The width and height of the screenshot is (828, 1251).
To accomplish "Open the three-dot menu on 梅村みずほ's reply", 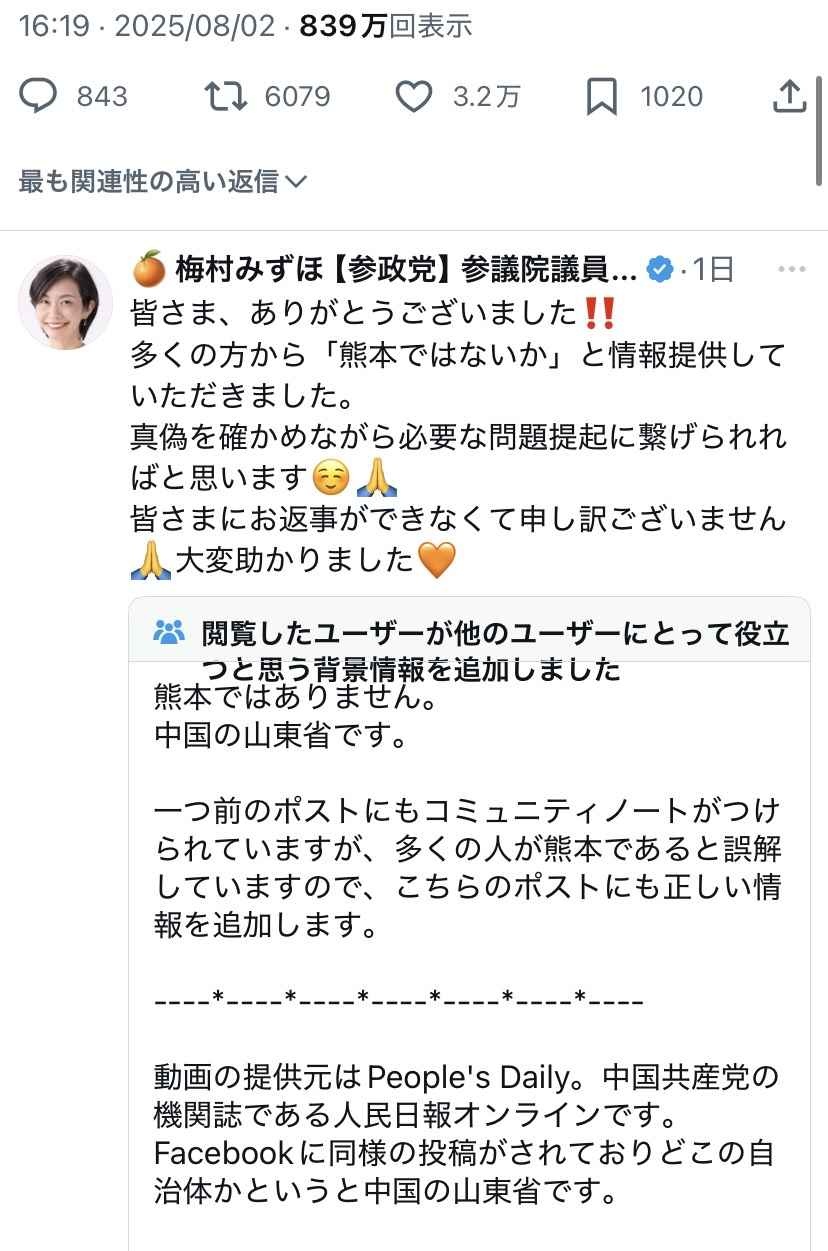I will 791,269.
